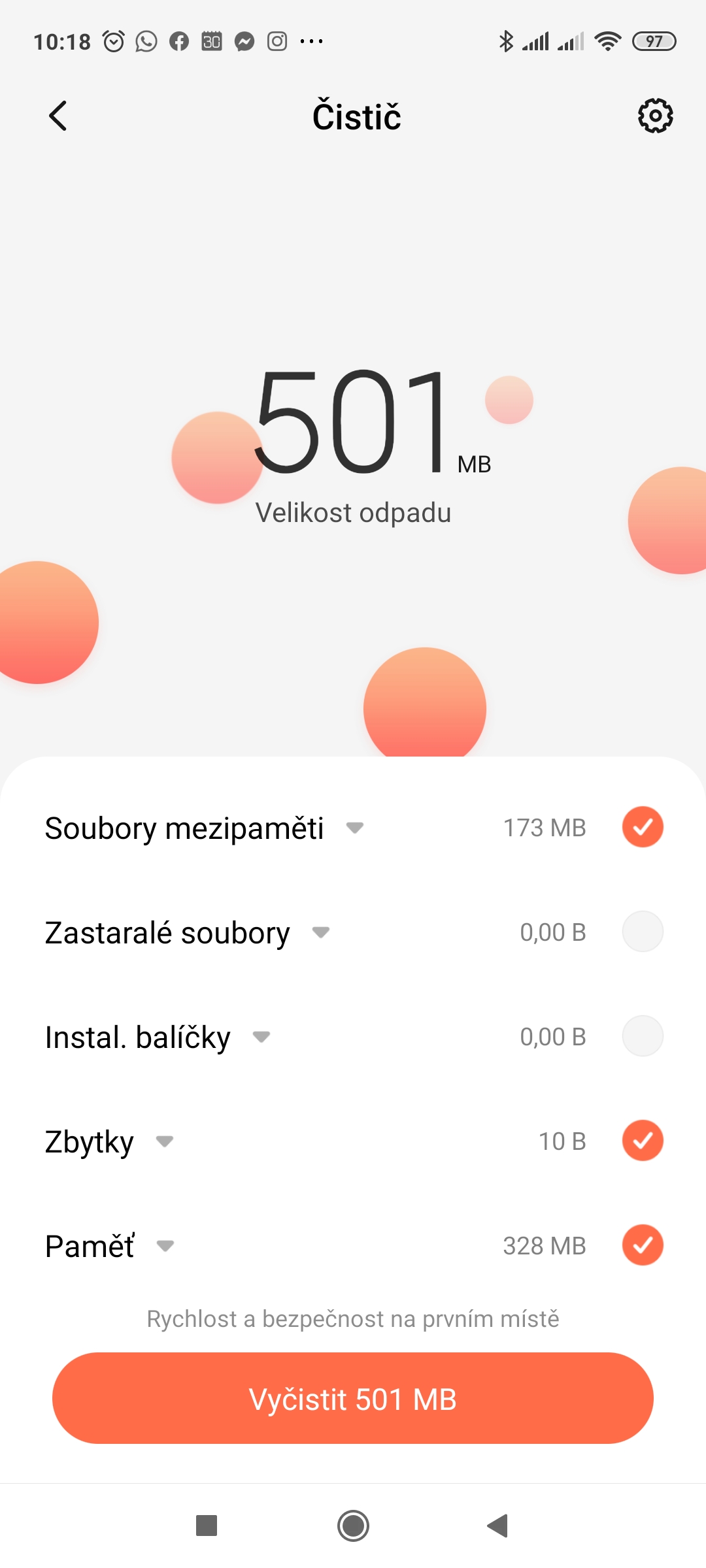Open recent apps from navigation bar
Viewport: 706px width, 1568px height.
(207, 1526)
